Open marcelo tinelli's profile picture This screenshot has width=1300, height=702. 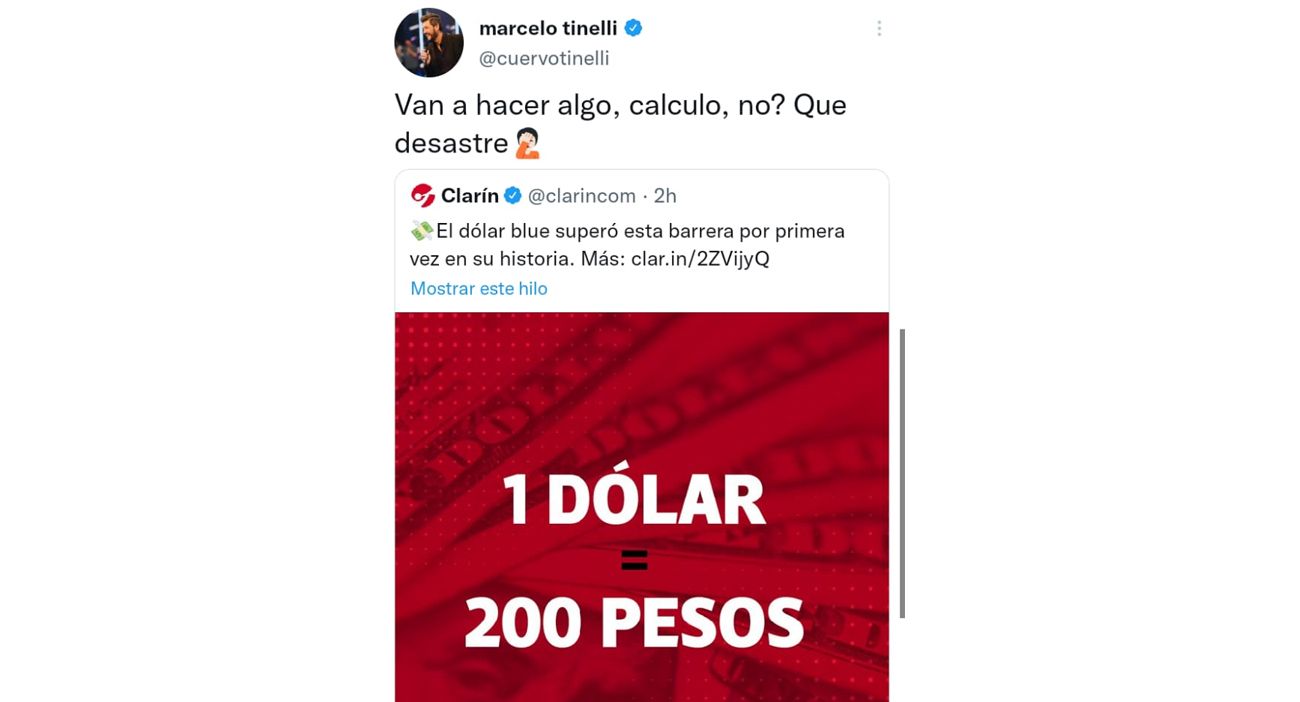(x=429, y=43)
